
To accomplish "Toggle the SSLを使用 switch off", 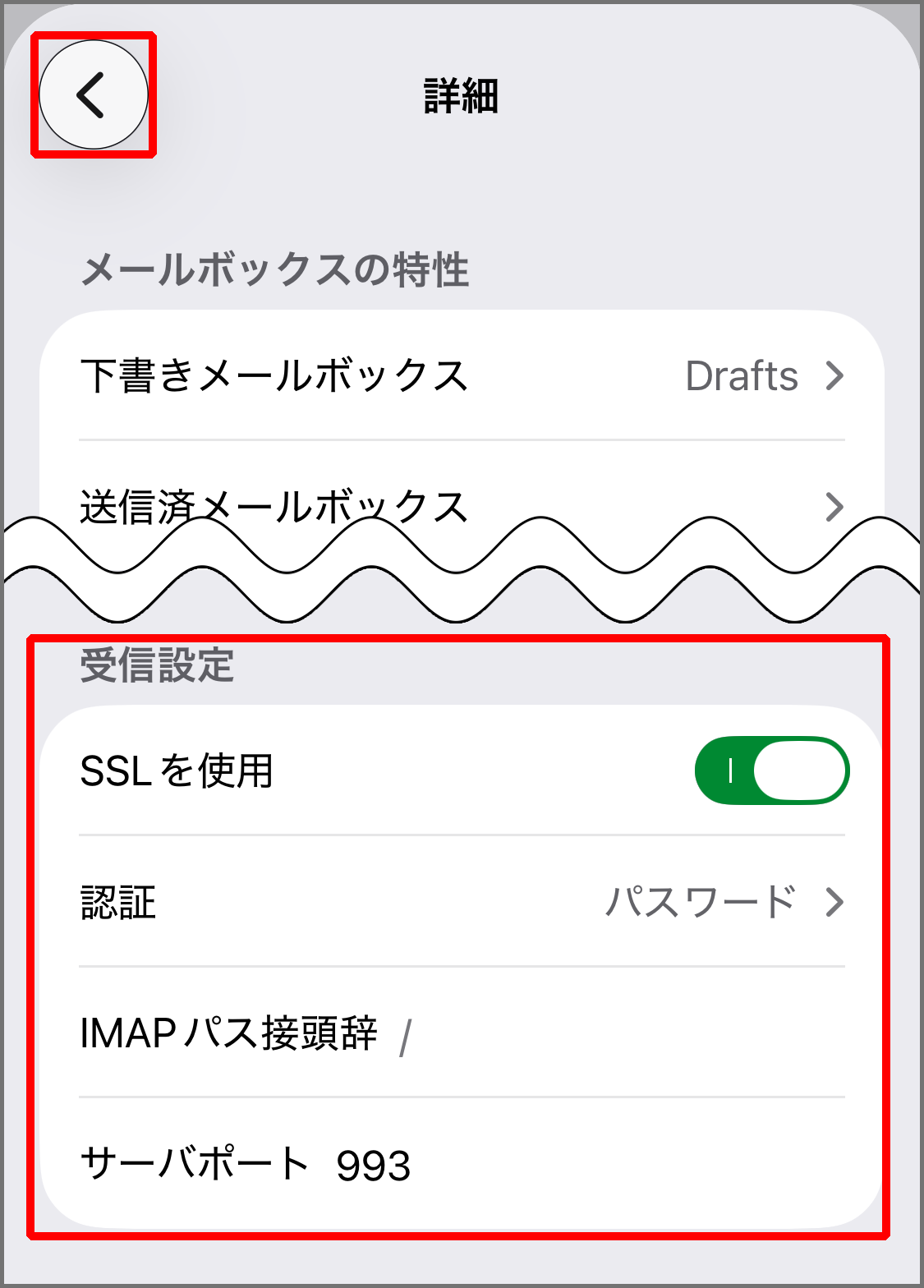I will (771, 770).
